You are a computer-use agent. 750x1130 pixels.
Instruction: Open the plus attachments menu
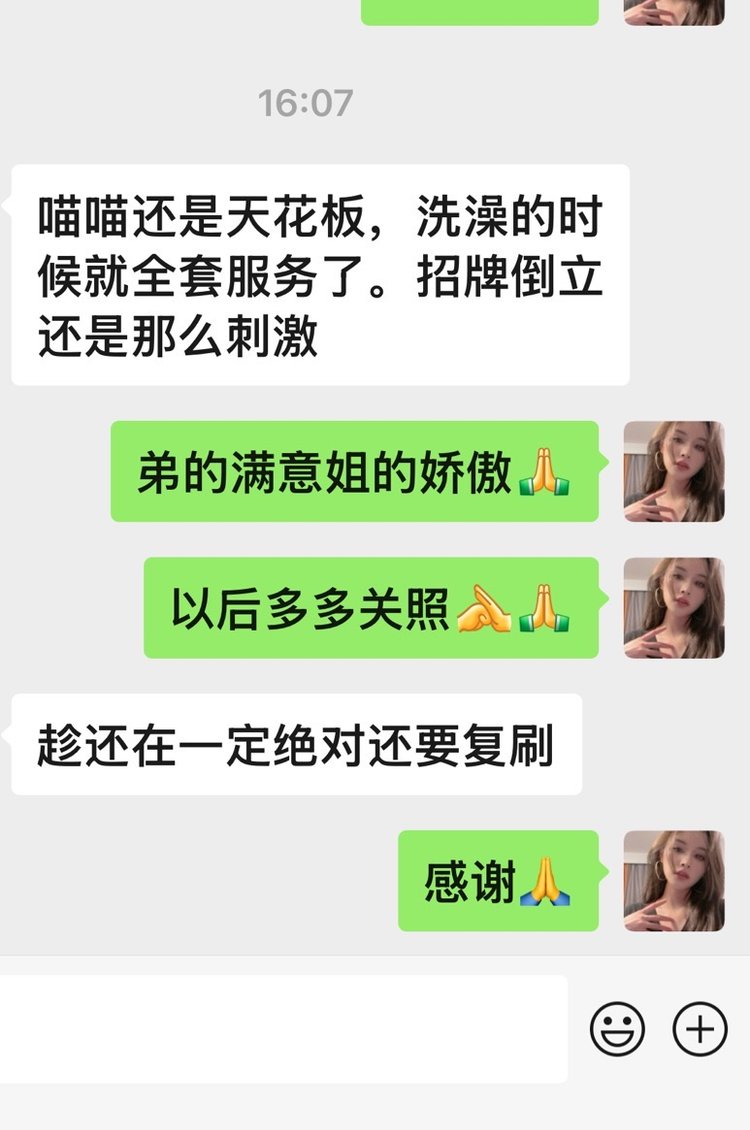click(700, 1028)
